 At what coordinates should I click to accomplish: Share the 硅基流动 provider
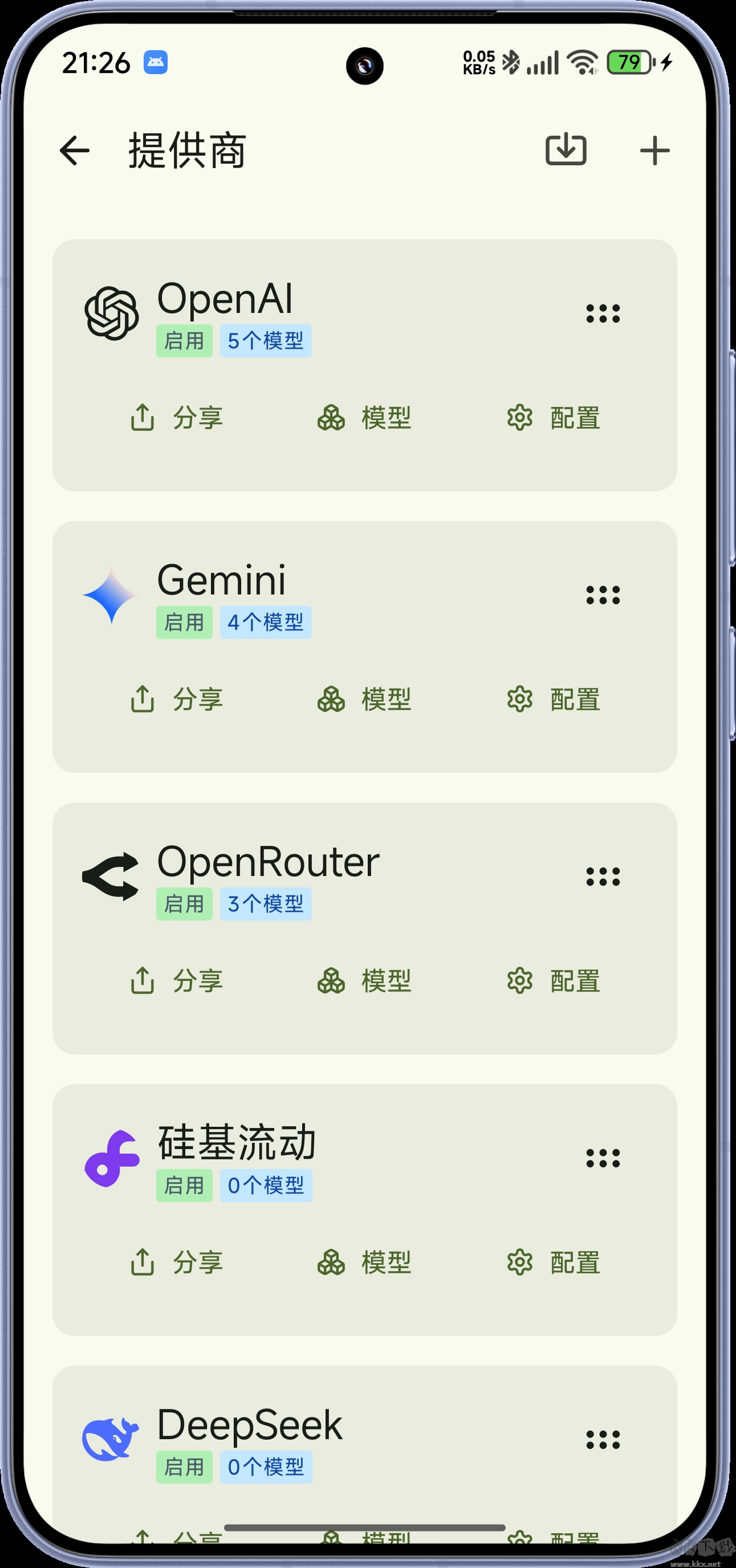(x=177, y=1262)
